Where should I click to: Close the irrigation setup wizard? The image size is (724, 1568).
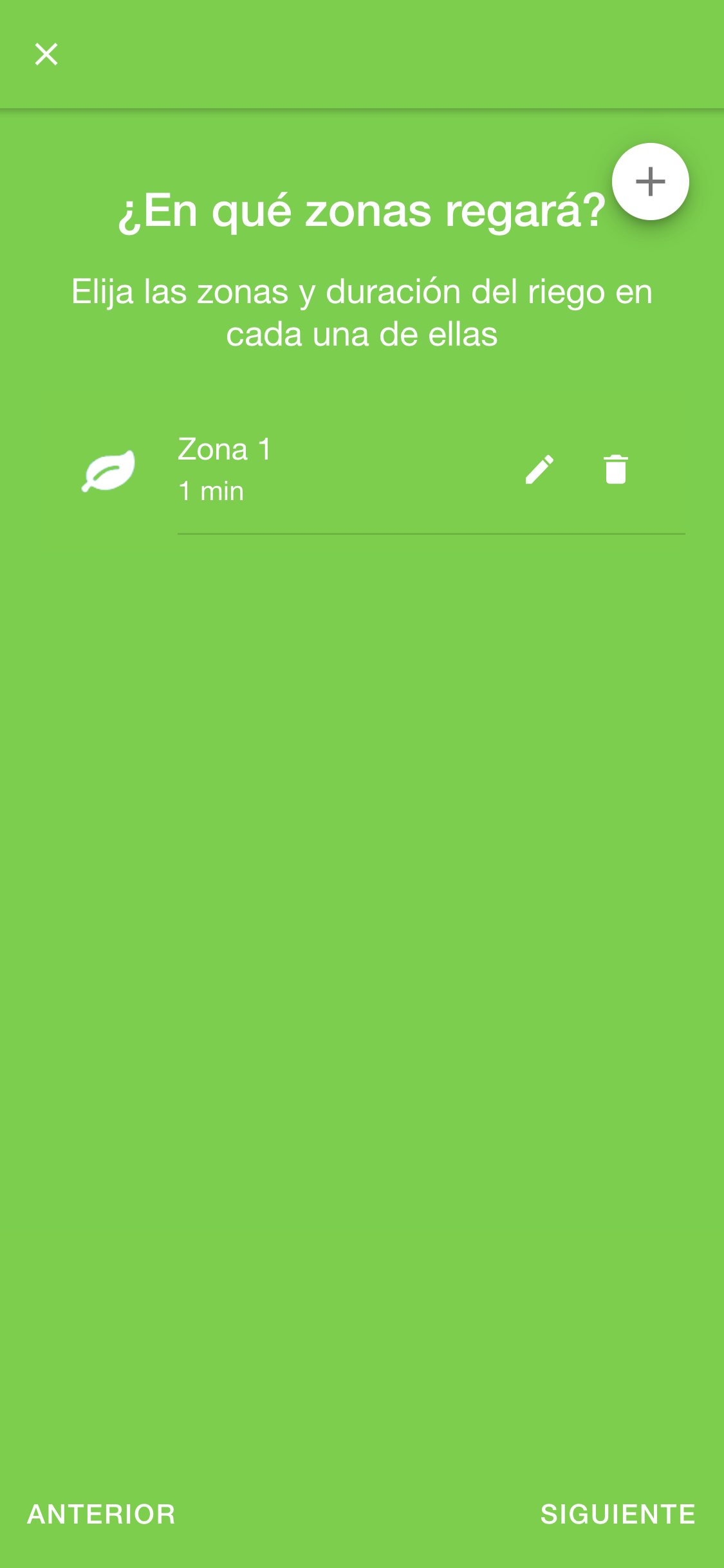coord(46,54)
